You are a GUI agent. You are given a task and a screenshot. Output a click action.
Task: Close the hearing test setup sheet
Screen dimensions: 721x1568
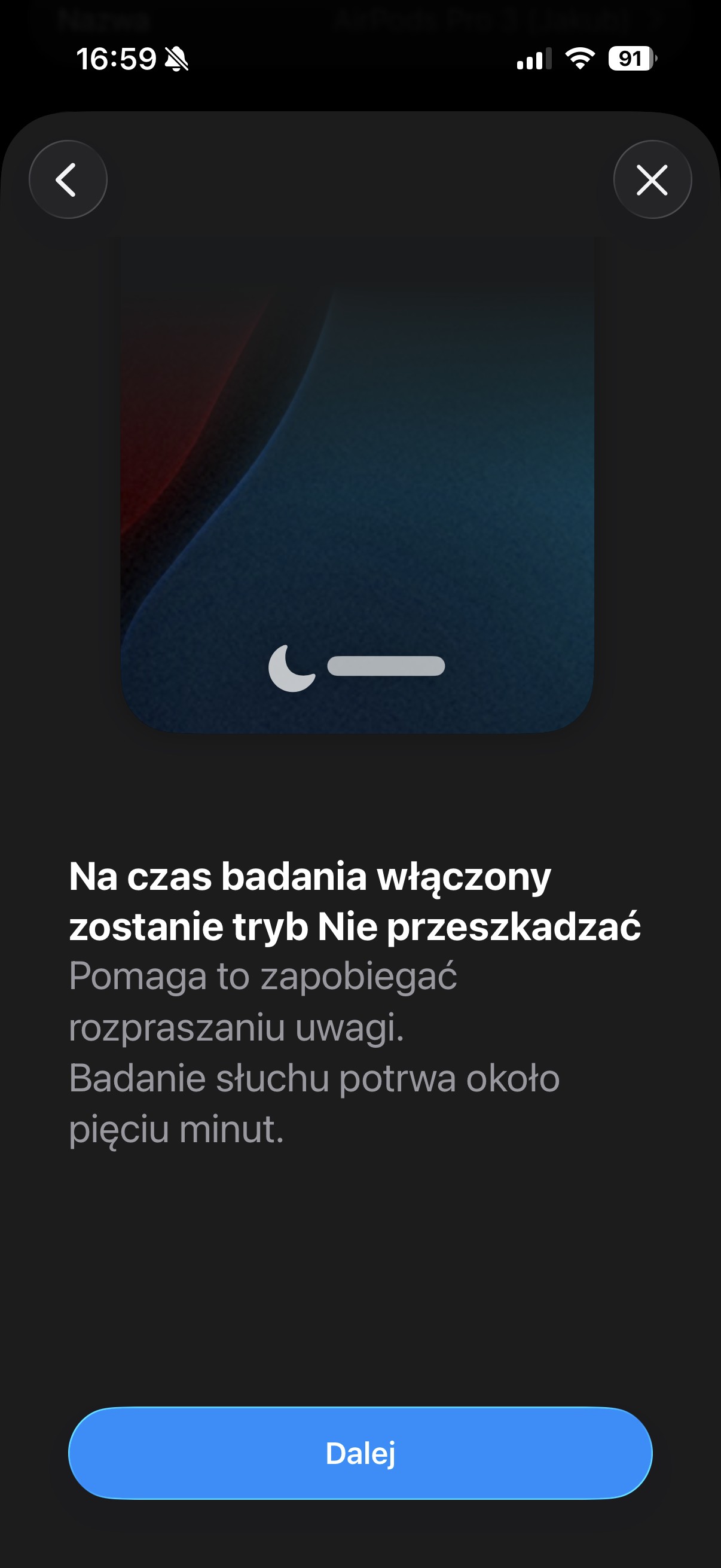652,179
